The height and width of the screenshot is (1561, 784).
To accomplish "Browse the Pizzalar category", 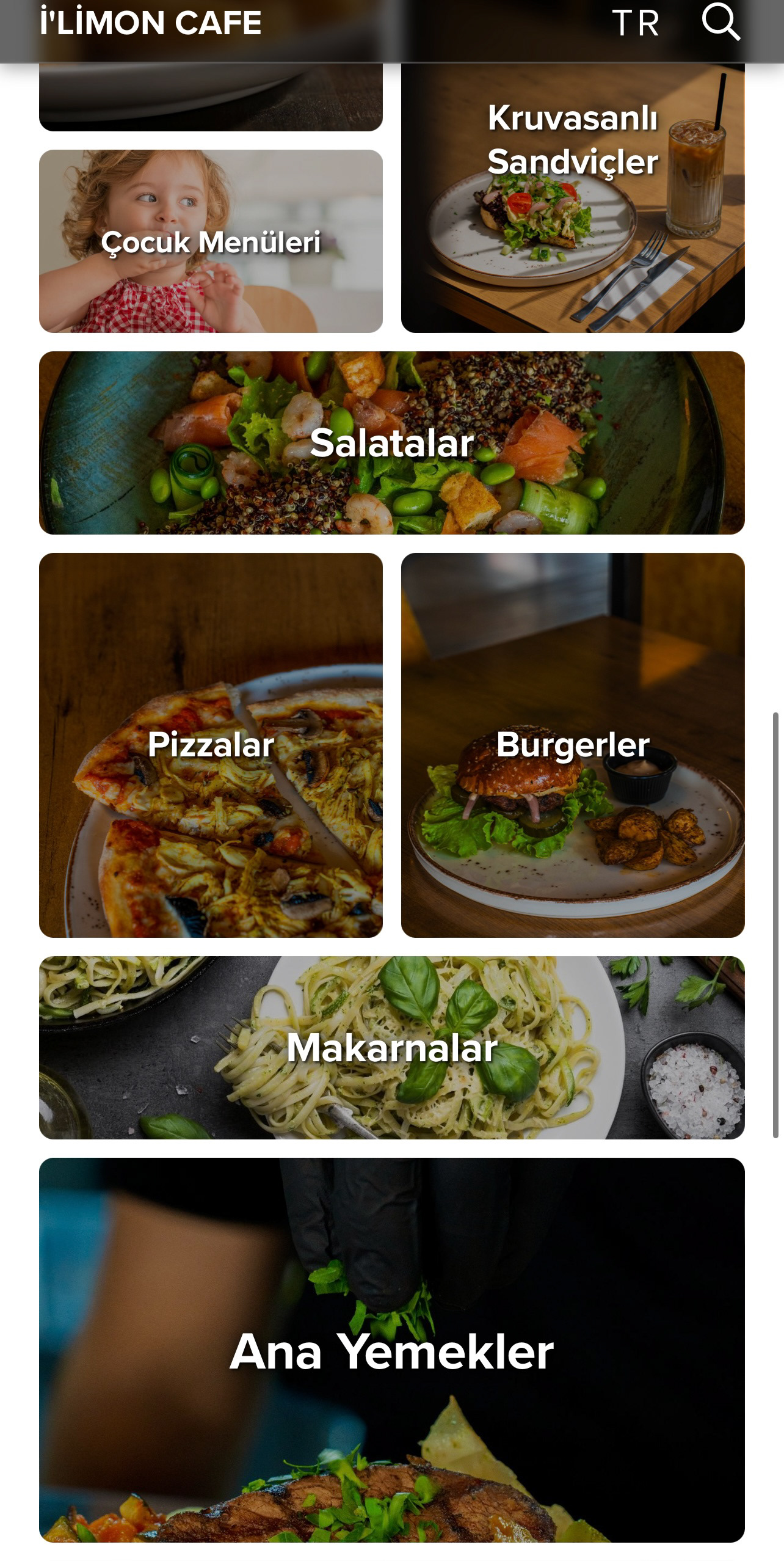I will click(x=211, y=745).
